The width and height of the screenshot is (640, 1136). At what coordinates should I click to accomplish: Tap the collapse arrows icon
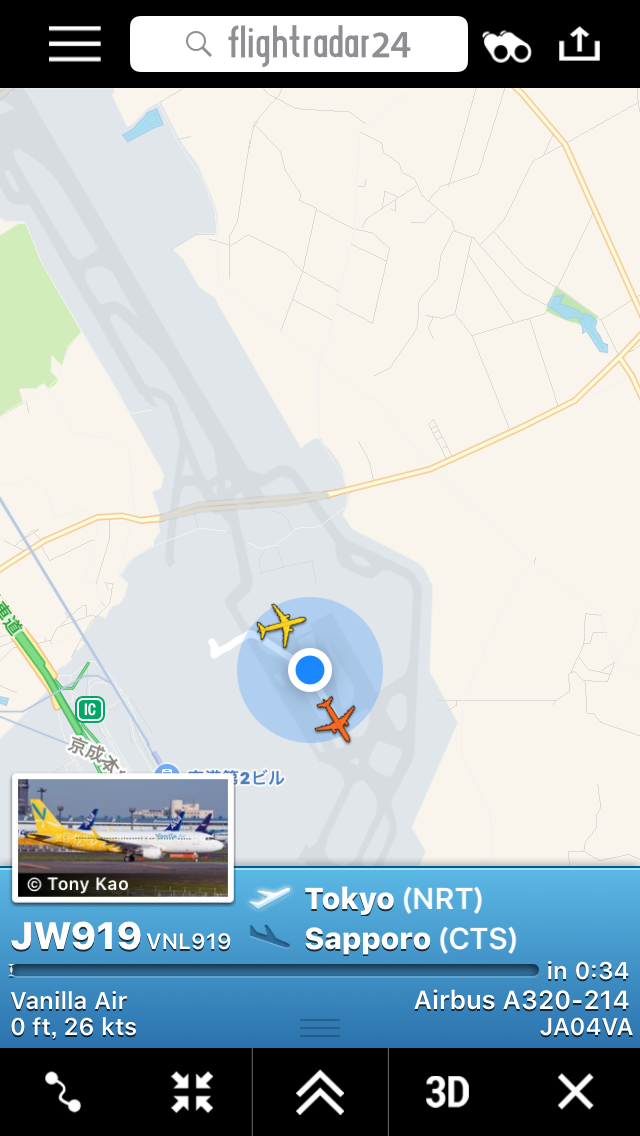pyautogui.click(x=191, y=1092)
